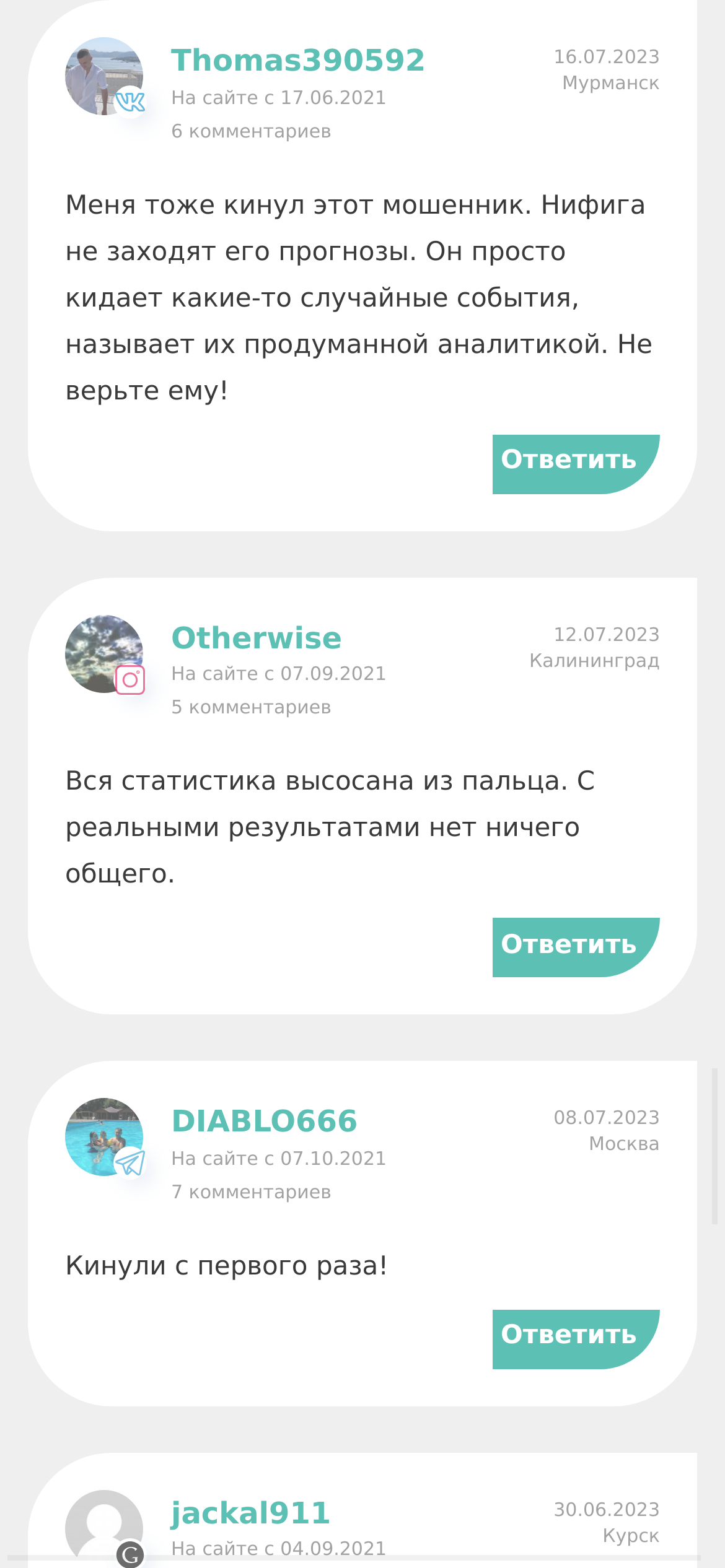Open jackal911's profile name
Screen dimensions: 725x1568
[x=250, y=1514]
